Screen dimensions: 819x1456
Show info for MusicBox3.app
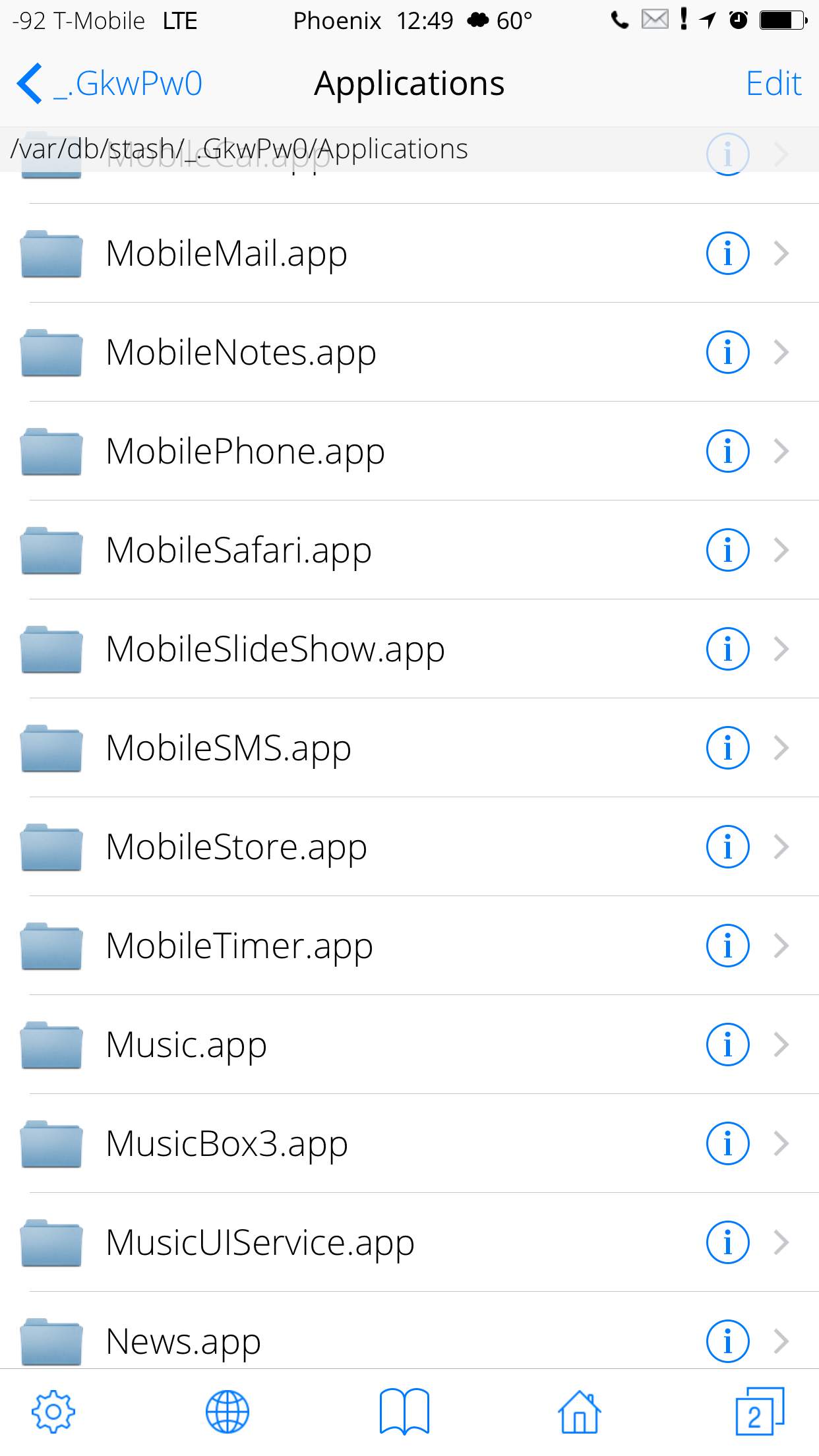727,1143
